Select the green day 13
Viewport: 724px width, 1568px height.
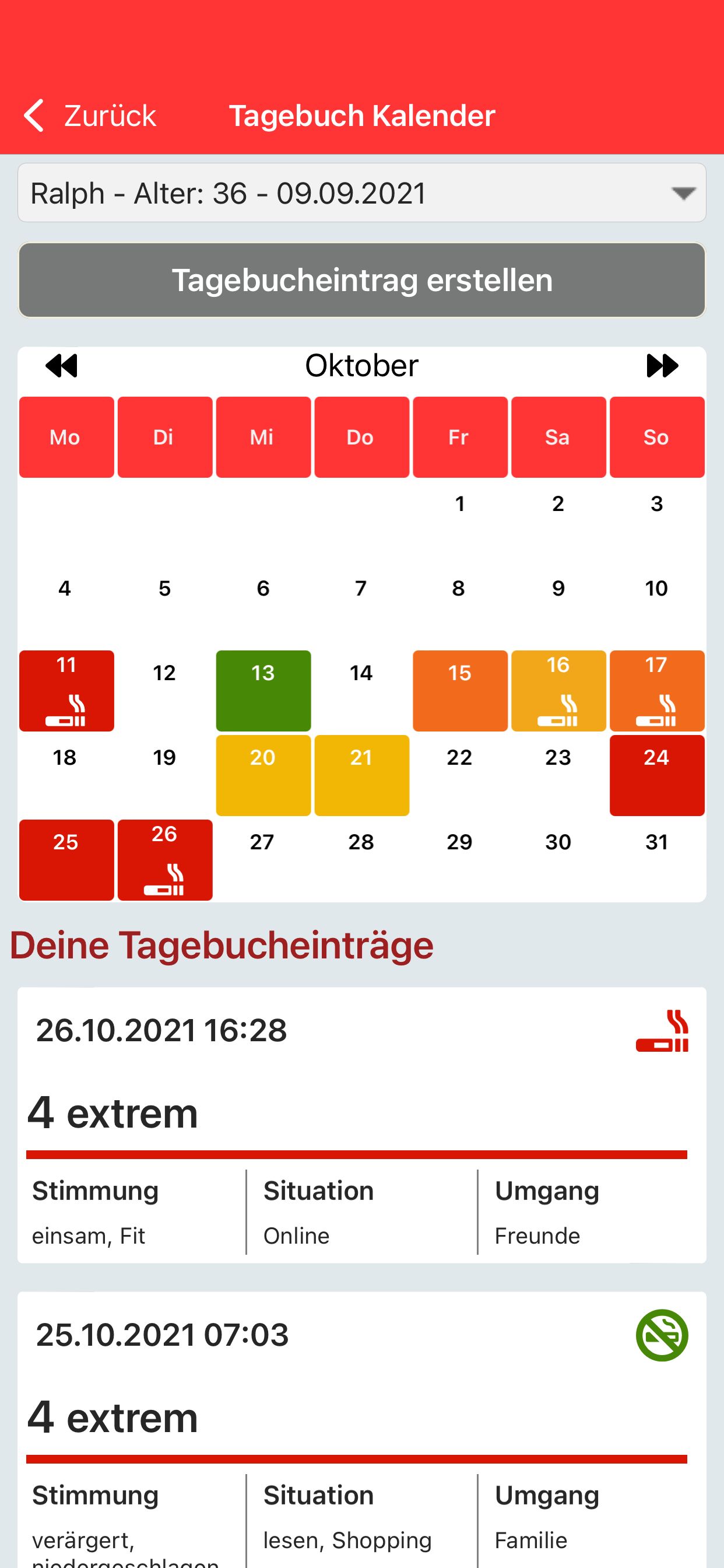tap(263, 691)
